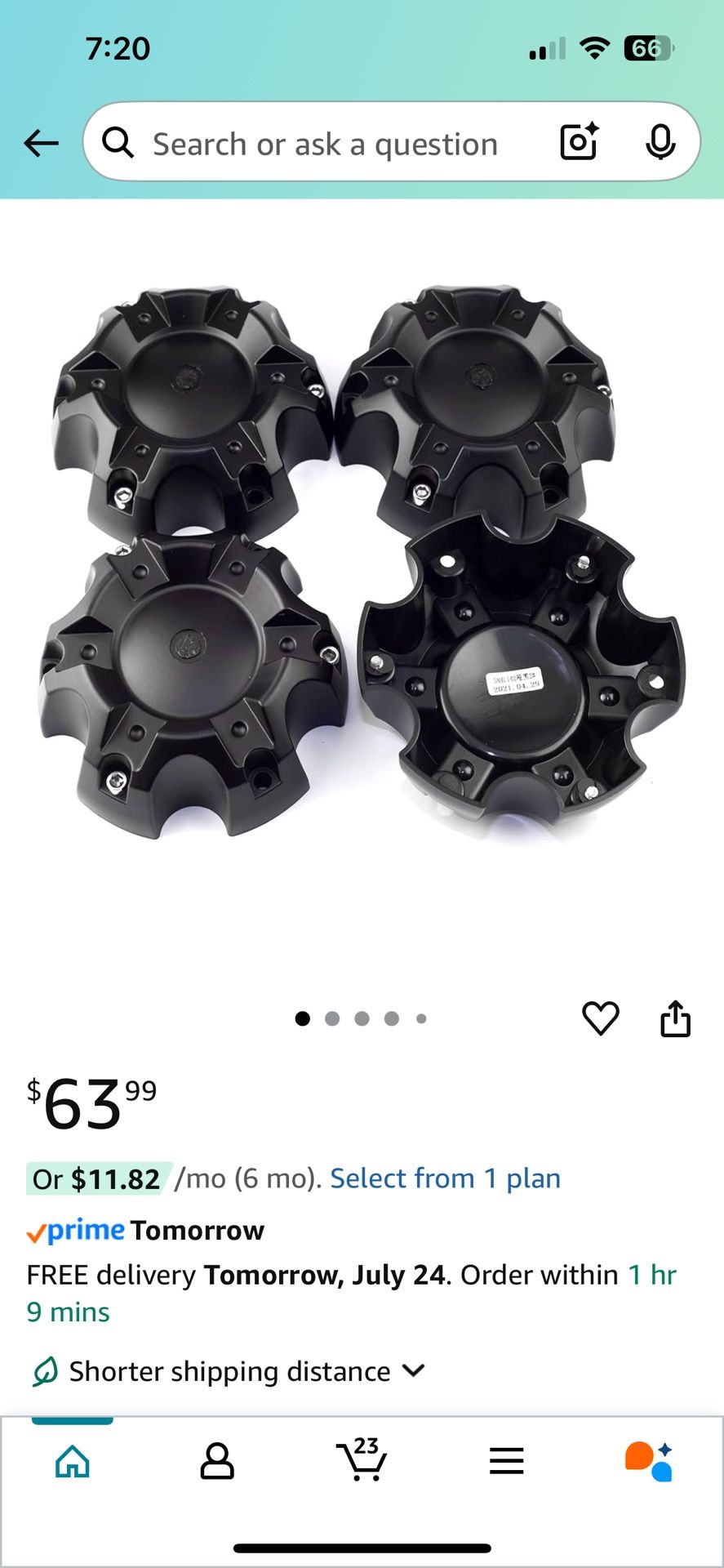
Task: Toggle the heart to save product to wishlist
Action: point(602,1017)
